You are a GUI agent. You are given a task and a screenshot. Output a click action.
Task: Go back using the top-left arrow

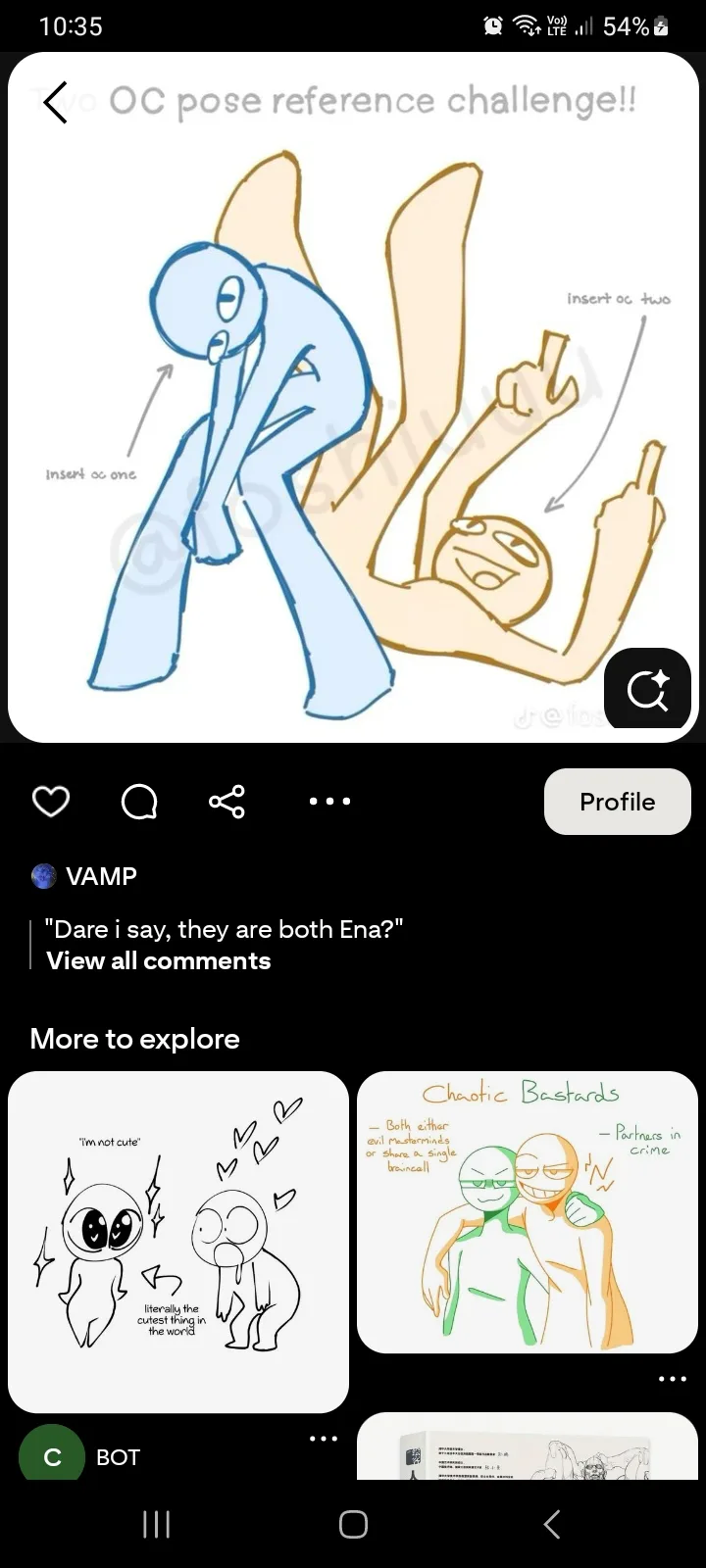56,102
